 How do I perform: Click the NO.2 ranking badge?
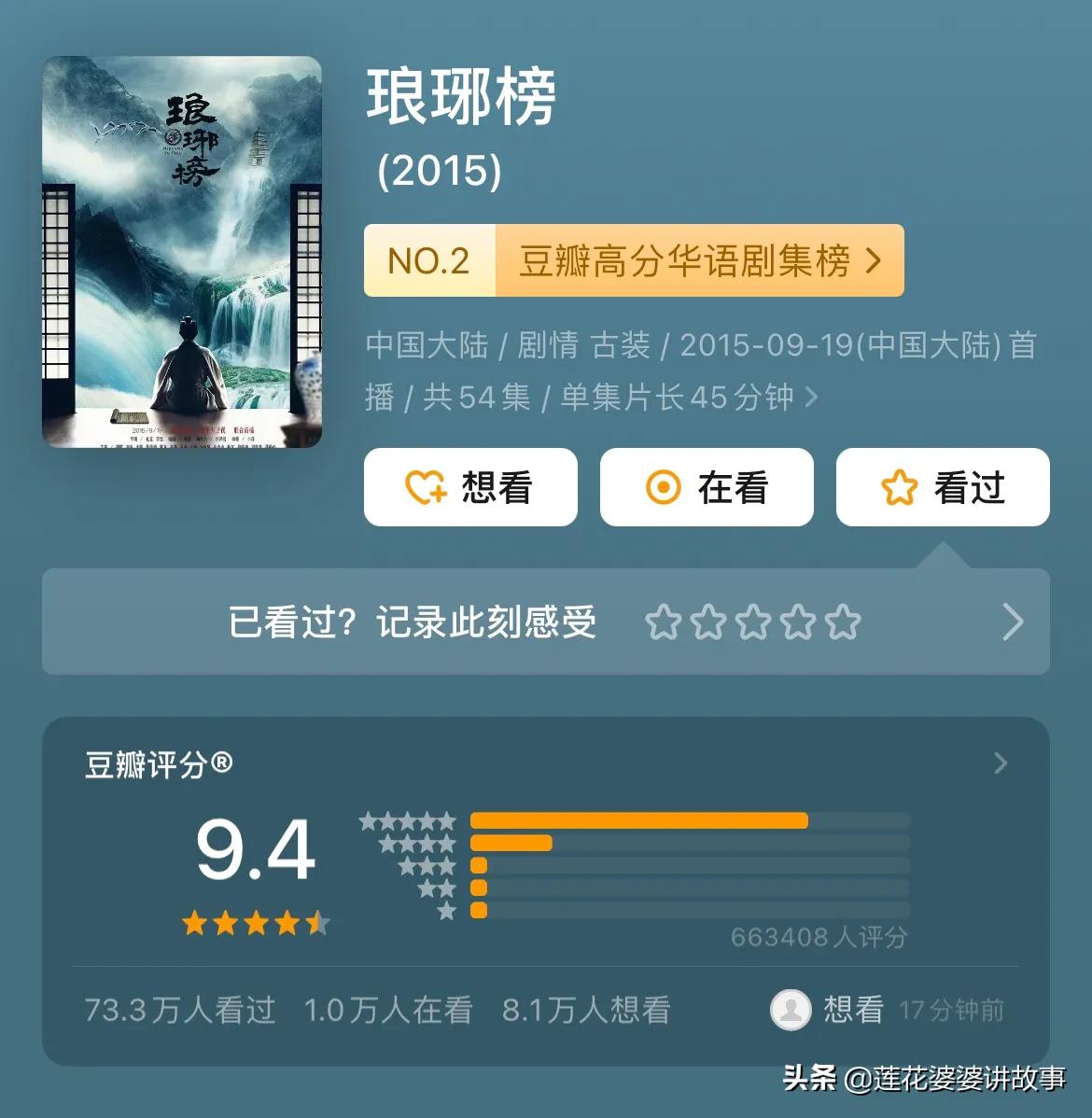430,261
